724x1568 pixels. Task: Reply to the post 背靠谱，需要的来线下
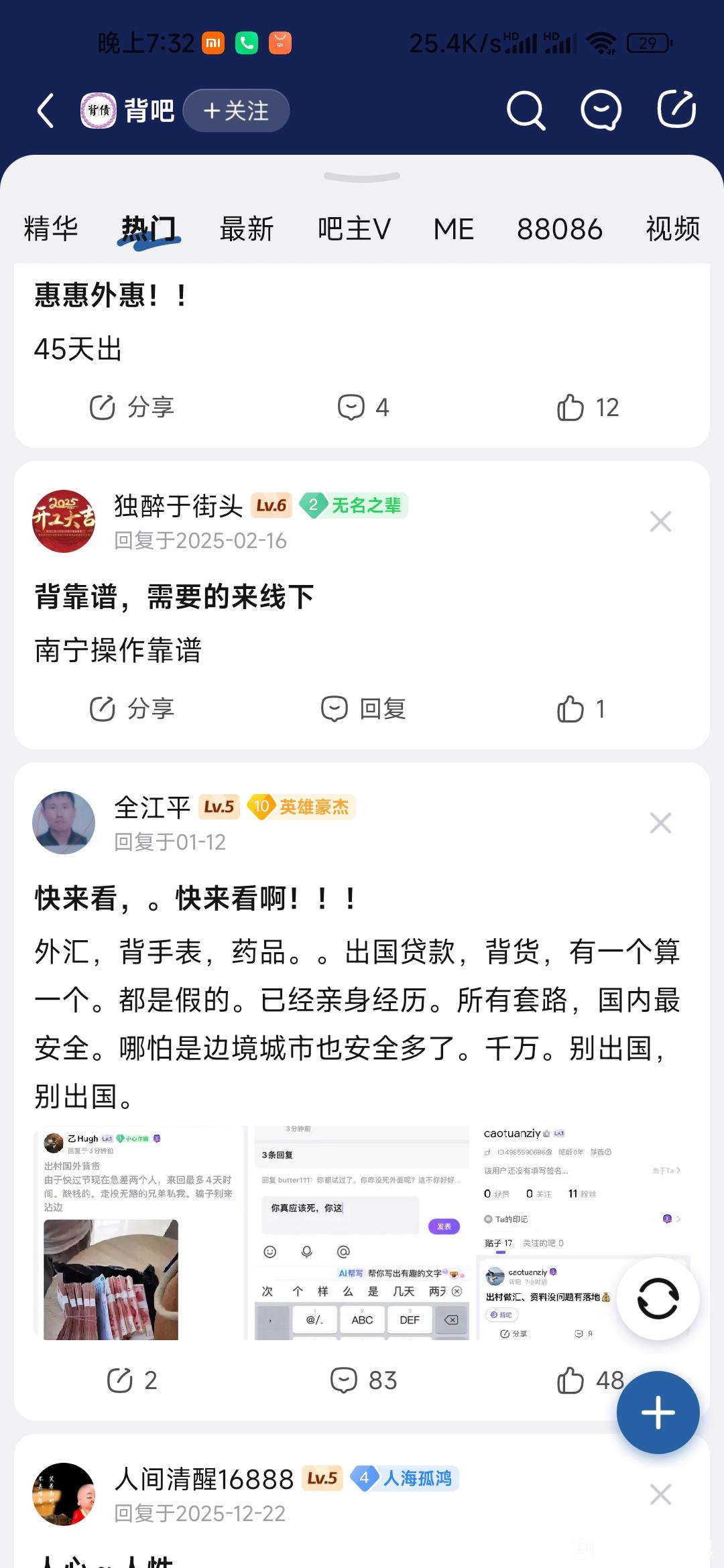(363, 709)
